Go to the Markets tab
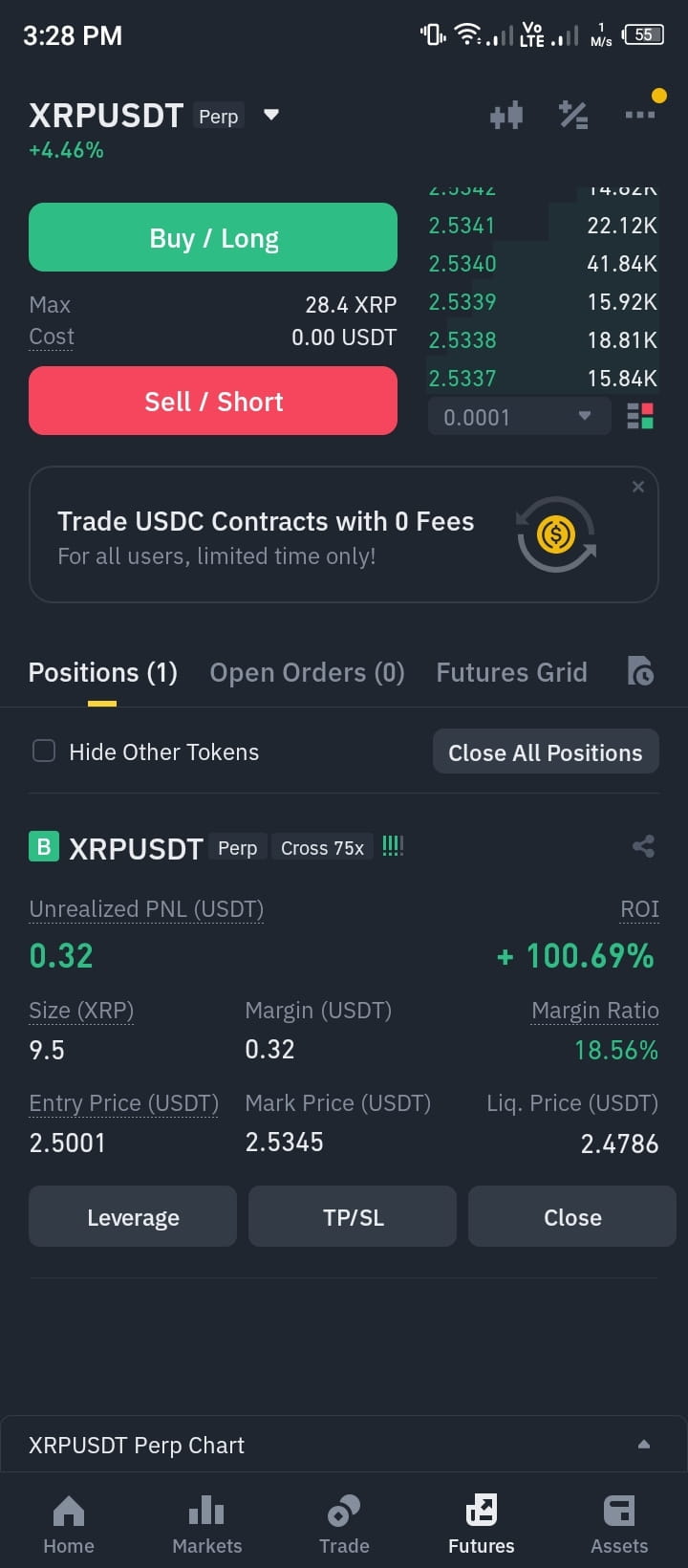This screenshot has width=688, height=1568. point(206,1524)
